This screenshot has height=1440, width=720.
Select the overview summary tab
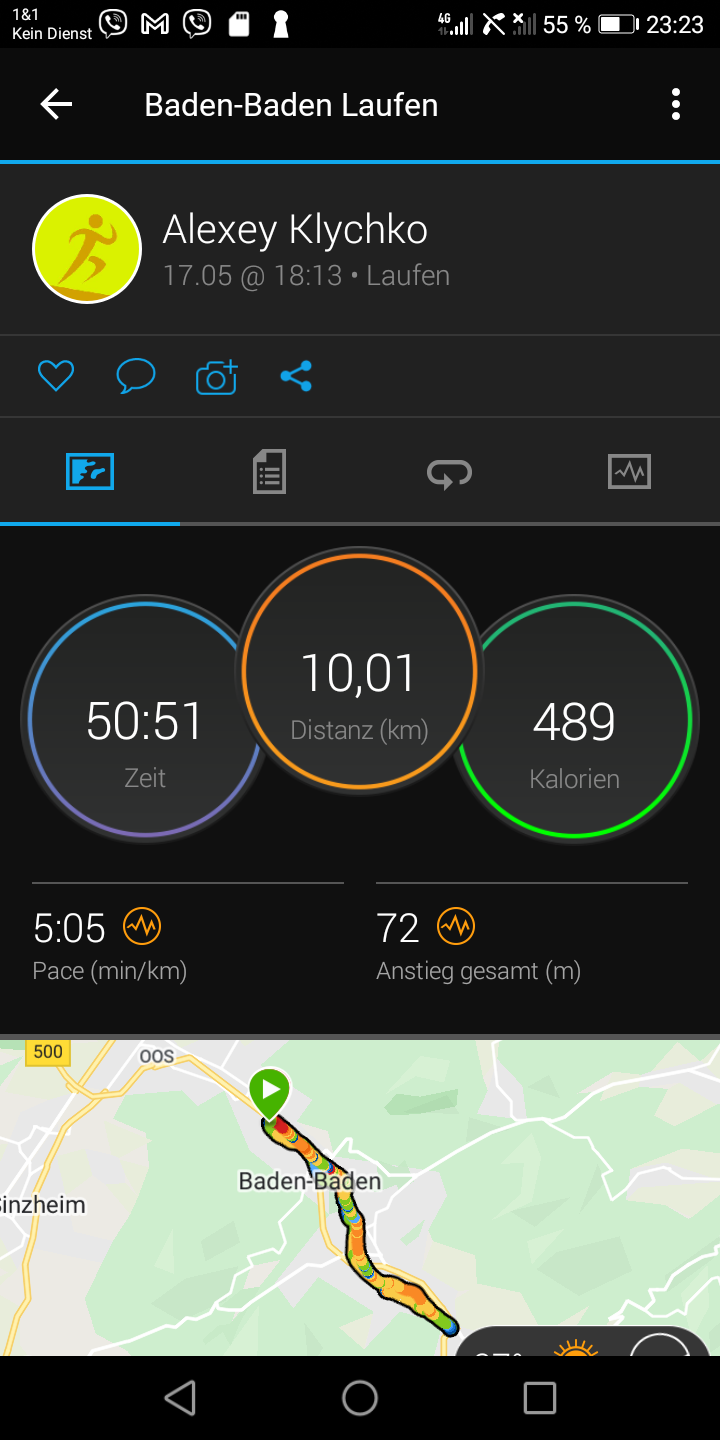[x=90, y=471]
